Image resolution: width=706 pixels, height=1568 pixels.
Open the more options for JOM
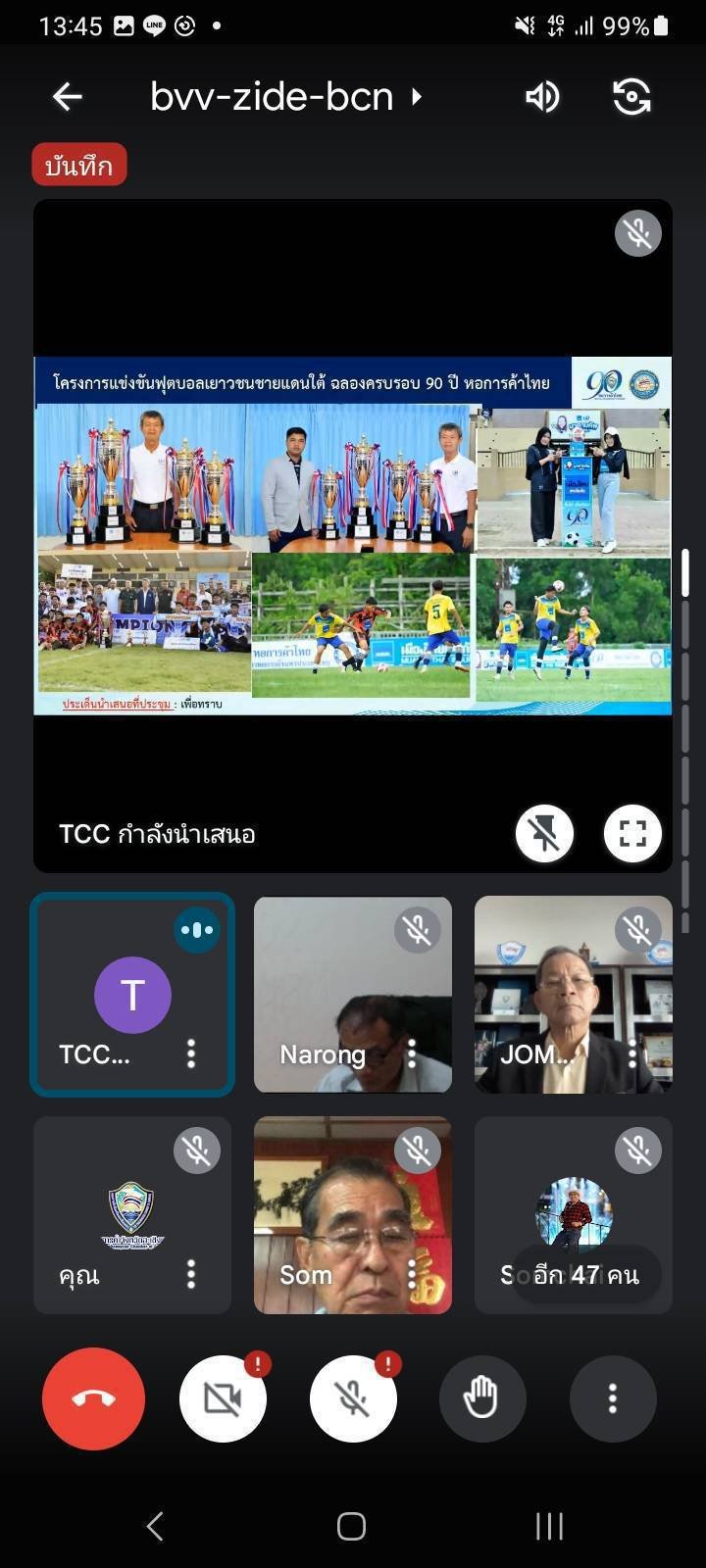pos(632,1053)
